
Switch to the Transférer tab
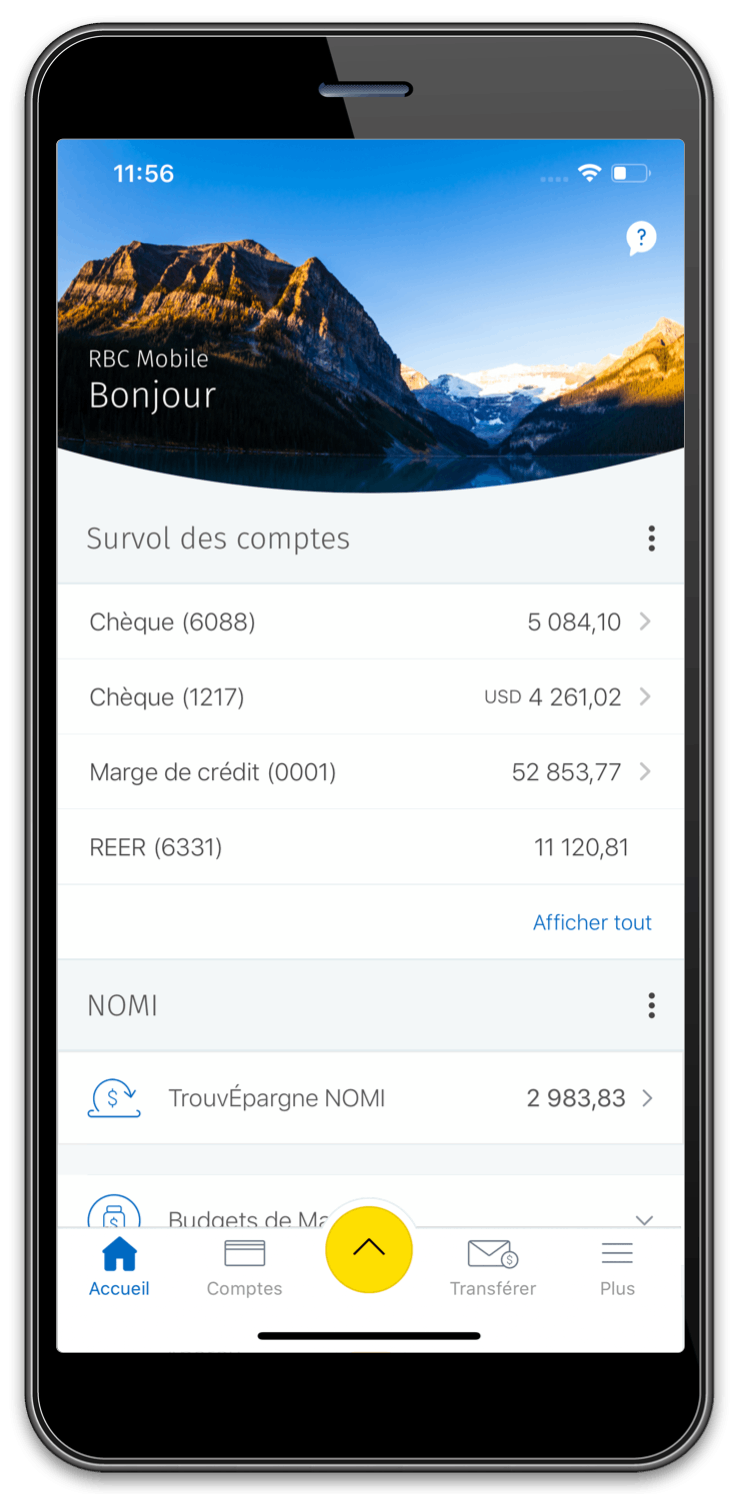[x=493, y=1267]
